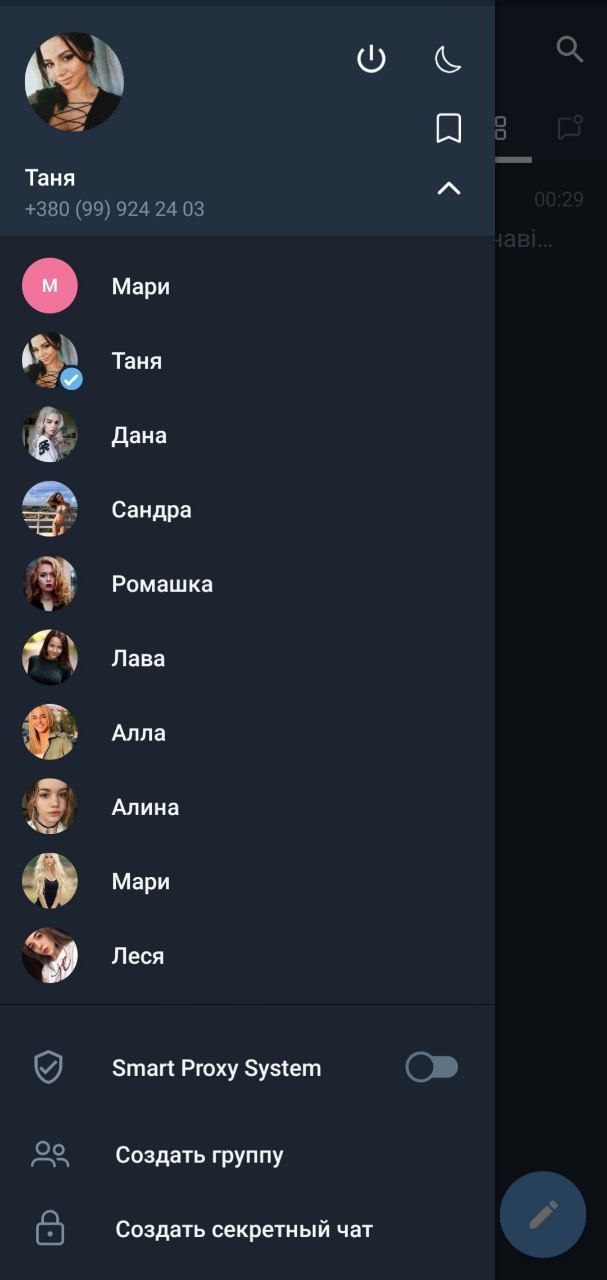Open search magnifier icon
This screenshot has width=607, height=1280.
coord(569,48)
